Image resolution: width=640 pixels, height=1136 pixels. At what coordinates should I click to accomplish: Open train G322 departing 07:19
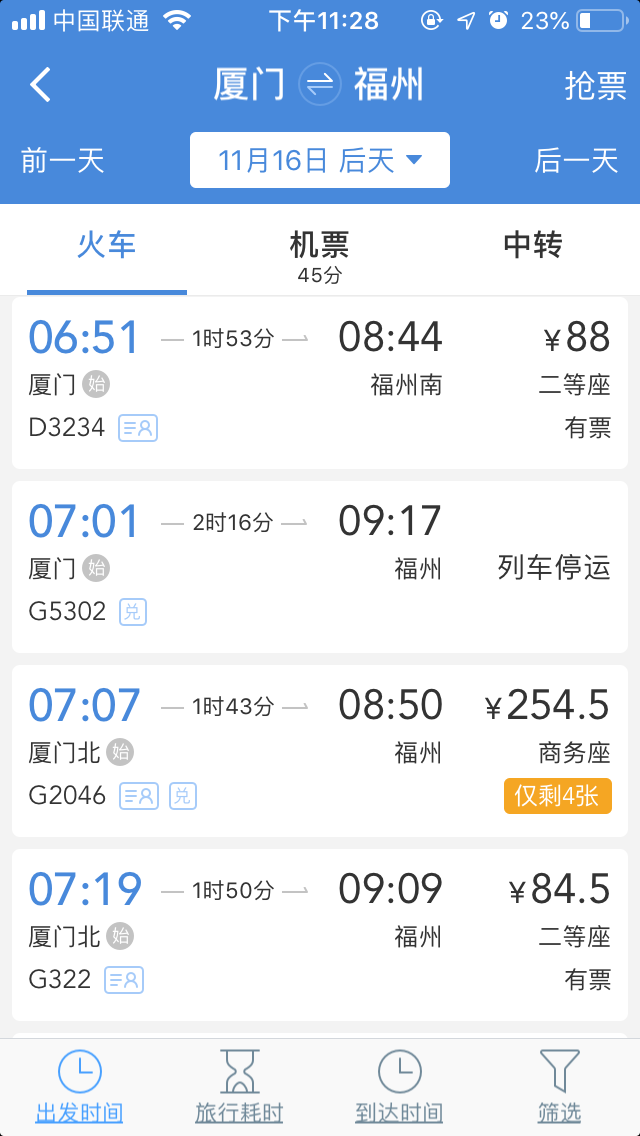[319, 934]
